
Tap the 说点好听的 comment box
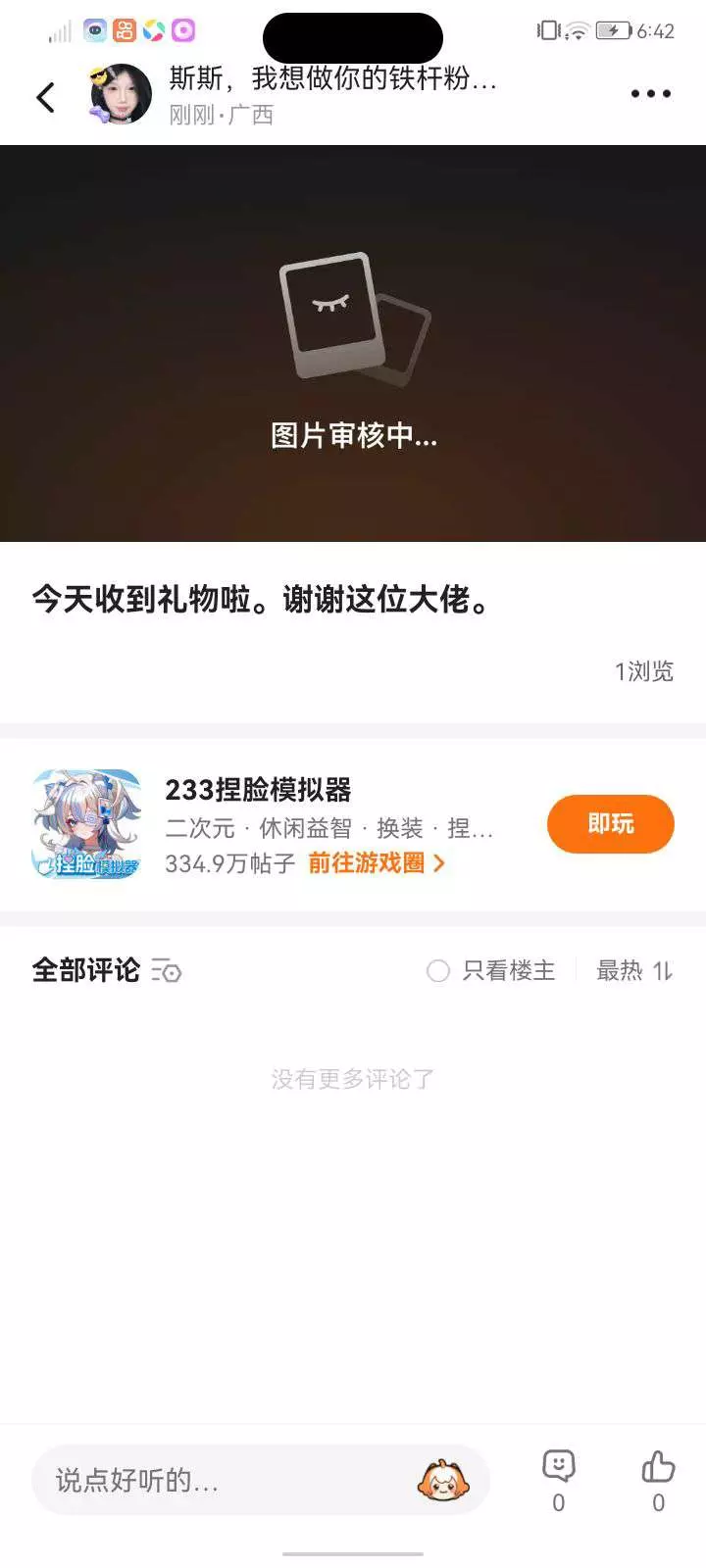pos(260,1480)
